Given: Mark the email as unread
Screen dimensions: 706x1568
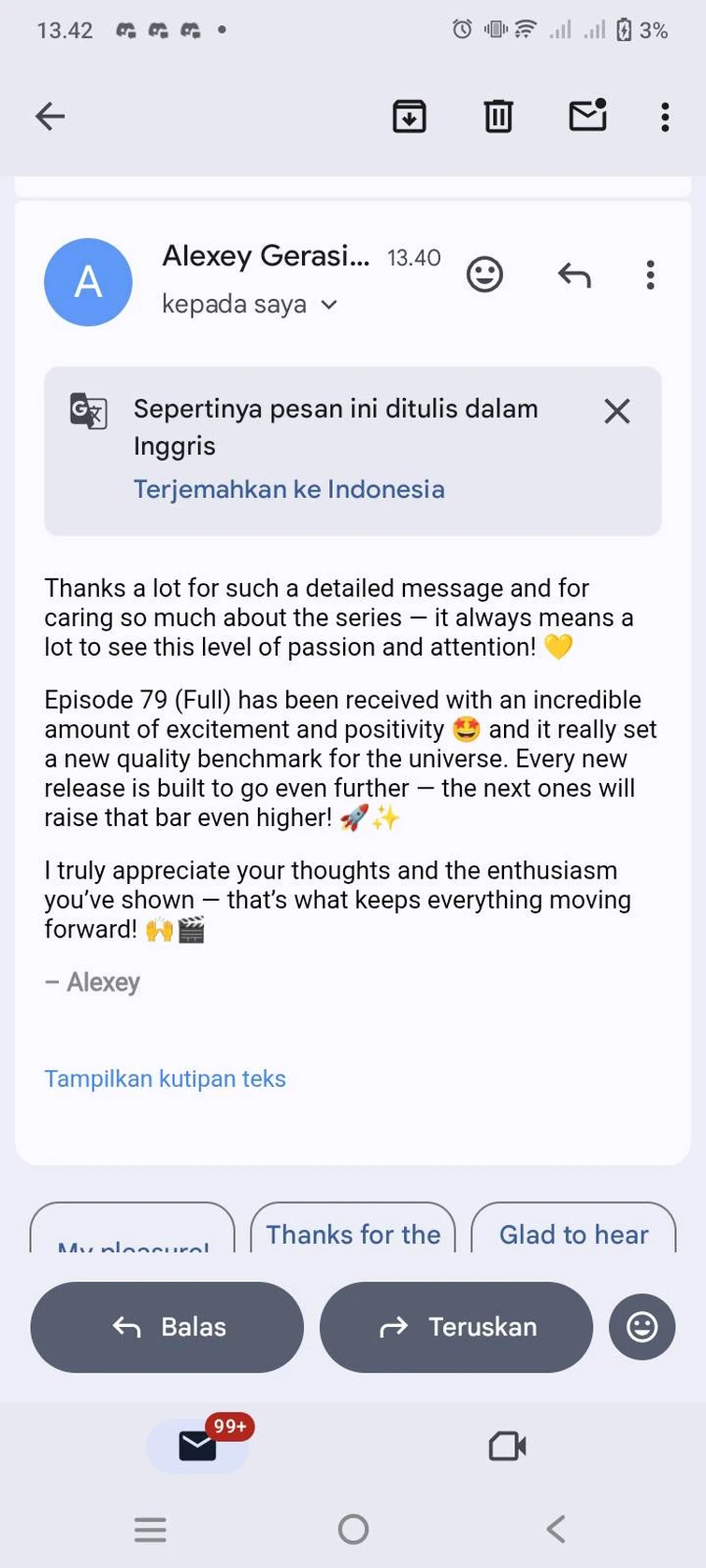Looking at the screenshot, I should click(587, 116).
